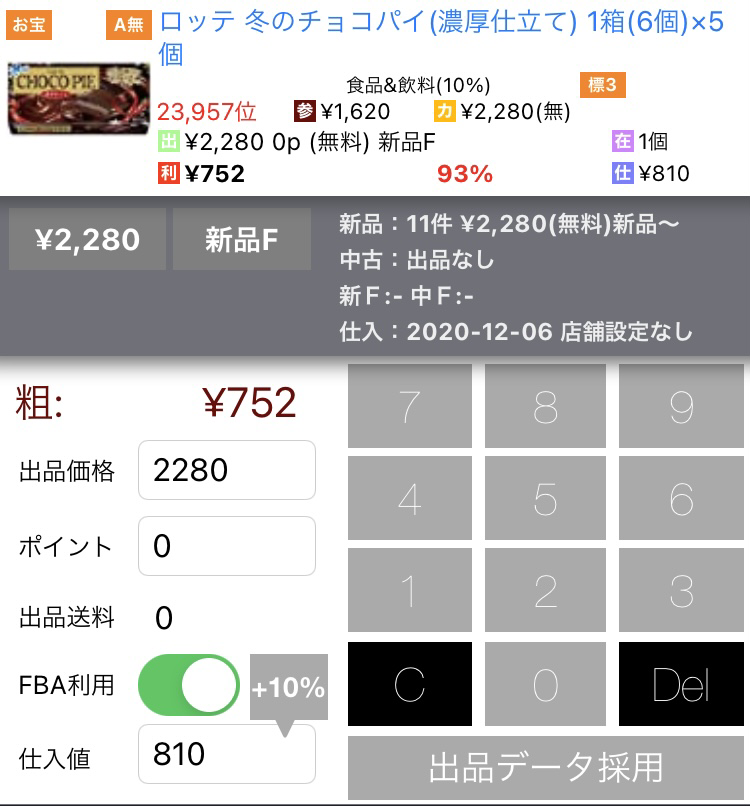Enter digit 5 on the keypad
Screen dimensions: 750x806
(545, 499)
